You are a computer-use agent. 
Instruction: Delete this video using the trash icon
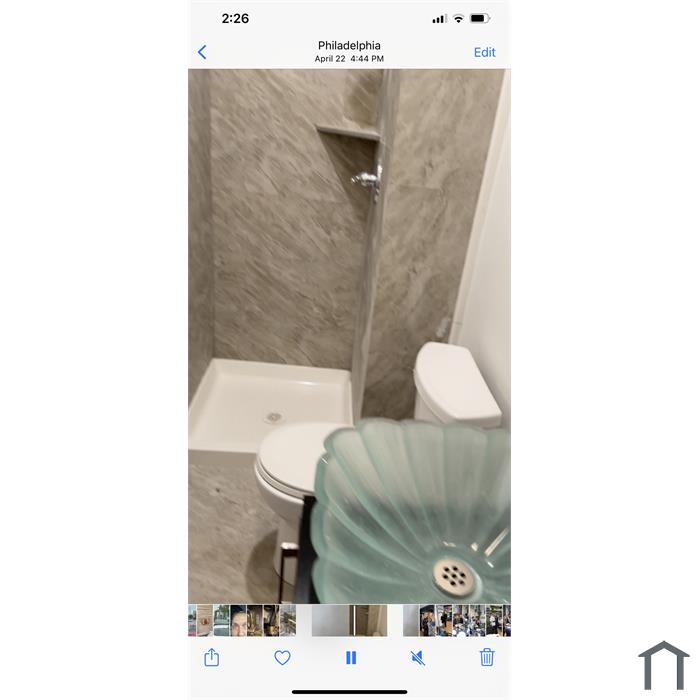tap(487, 657)
